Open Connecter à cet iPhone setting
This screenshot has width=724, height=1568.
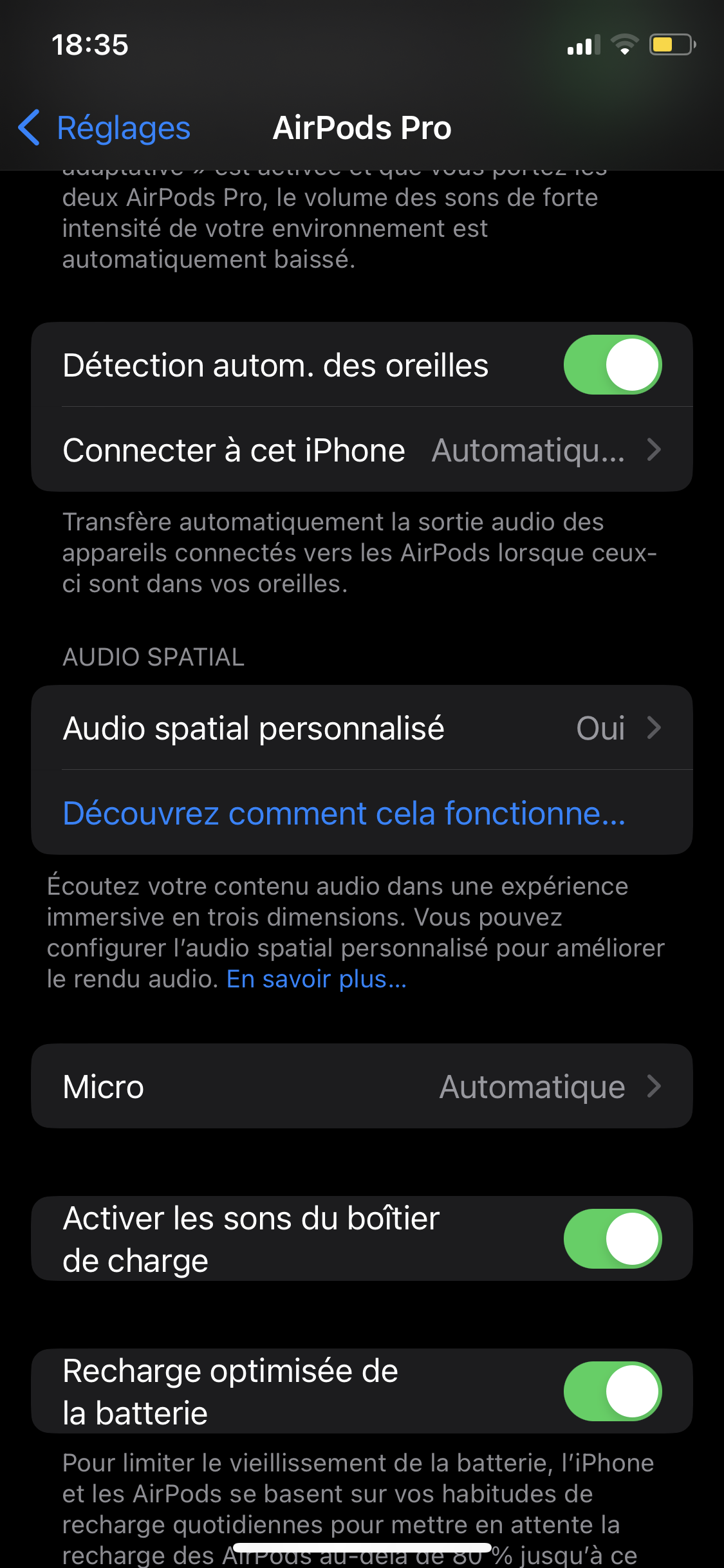tap(362, 450)
